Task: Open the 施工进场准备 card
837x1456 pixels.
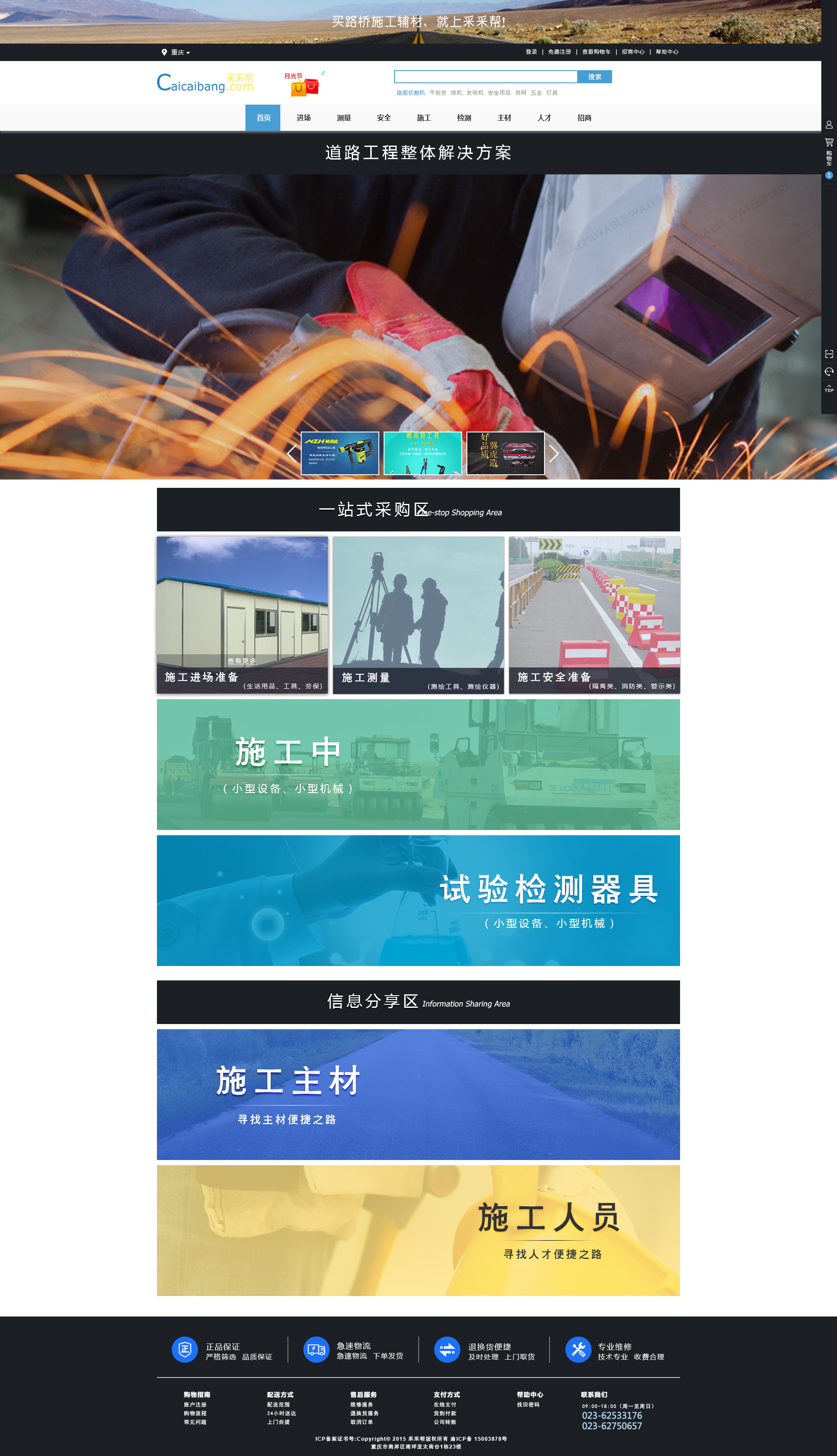Action: 242,615
